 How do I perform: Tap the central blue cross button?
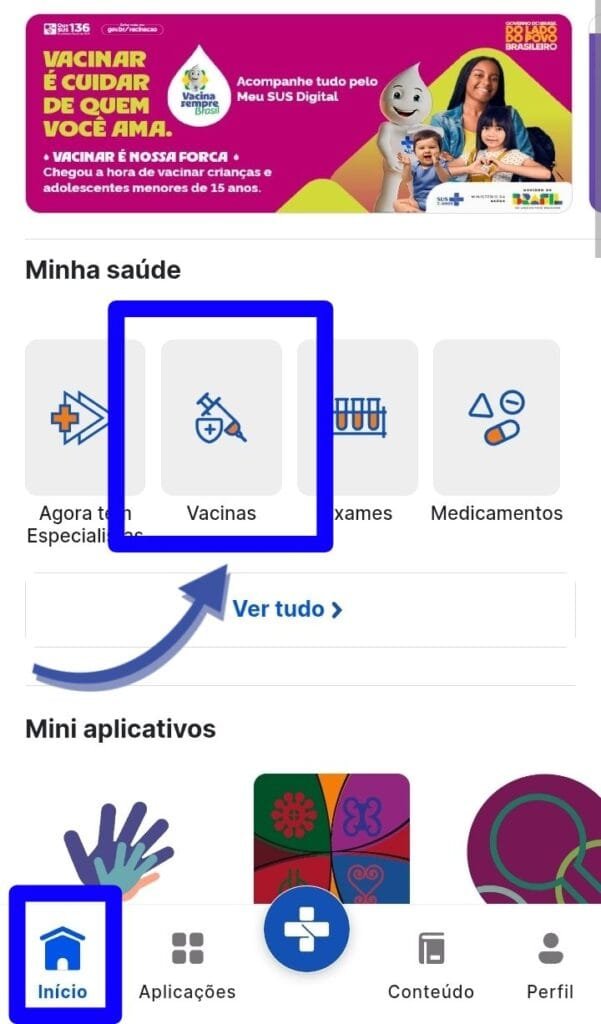(306, 930)
